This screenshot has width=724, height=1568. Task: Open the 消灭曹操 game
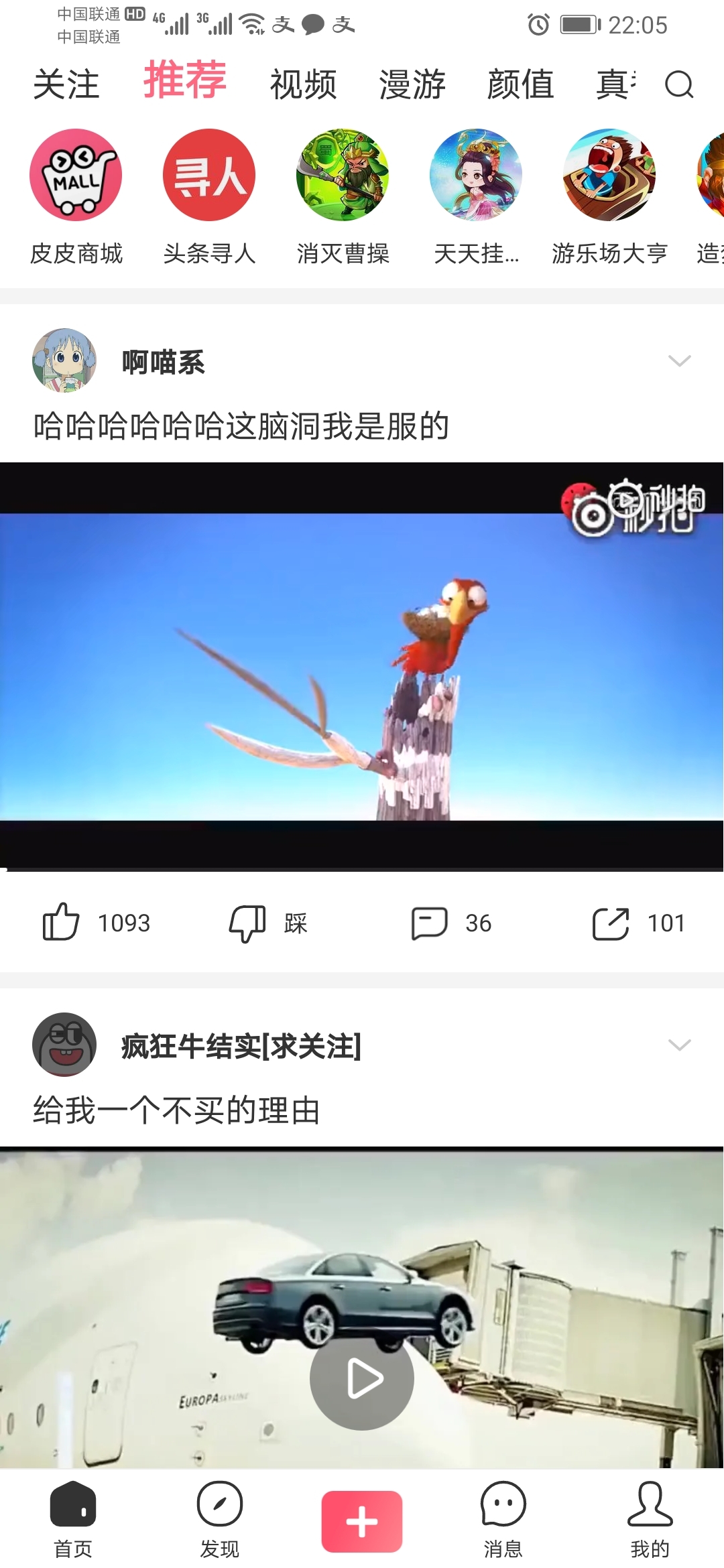coord(343,176)
